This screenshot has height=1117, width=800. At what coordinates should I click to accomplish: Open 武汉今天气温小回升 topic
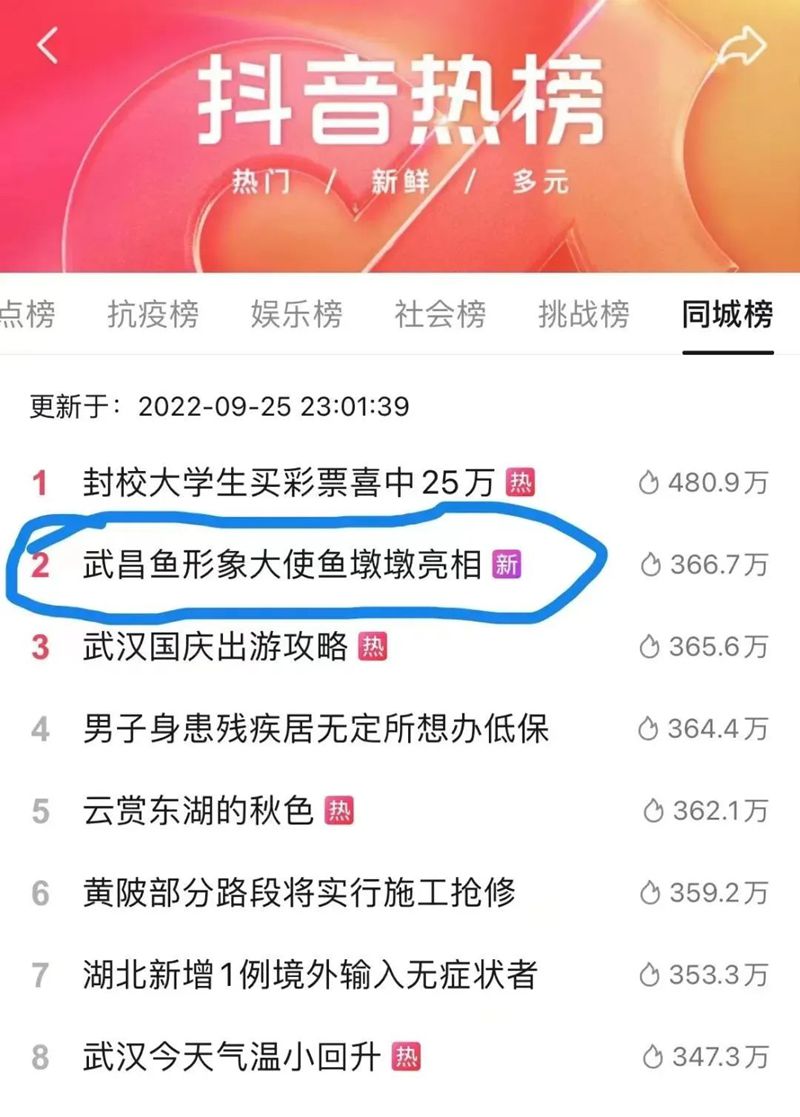point(232,1056)
